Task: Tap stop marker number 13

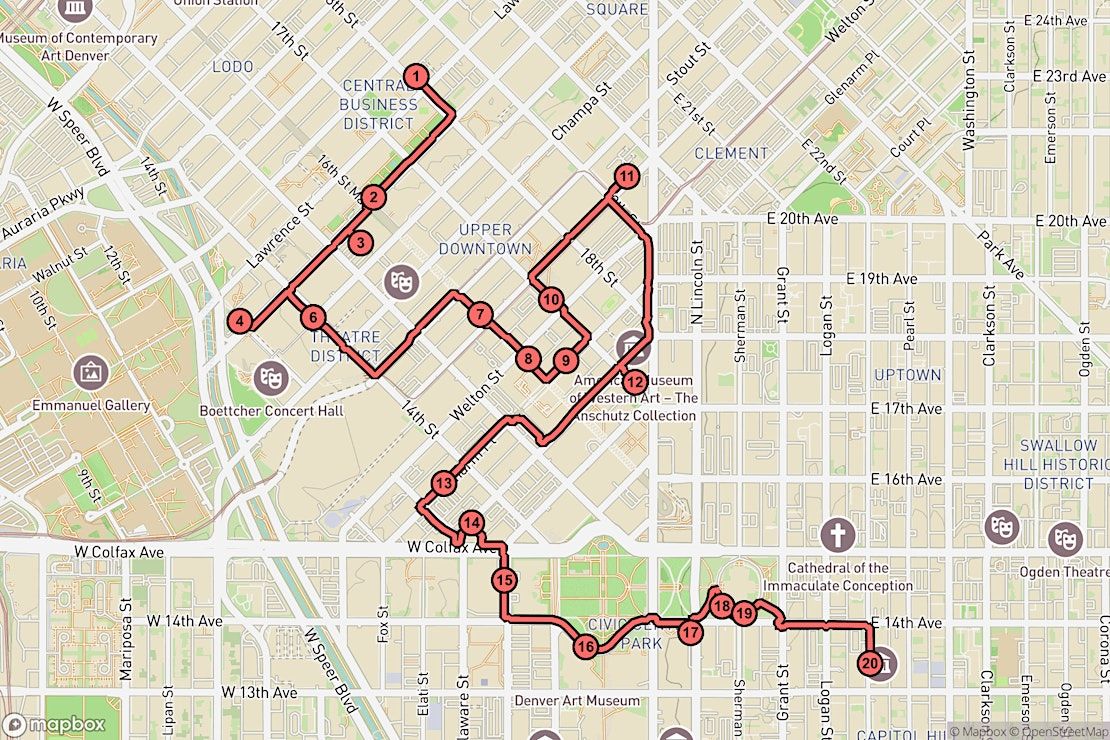Action: click(x=443, y=484)
